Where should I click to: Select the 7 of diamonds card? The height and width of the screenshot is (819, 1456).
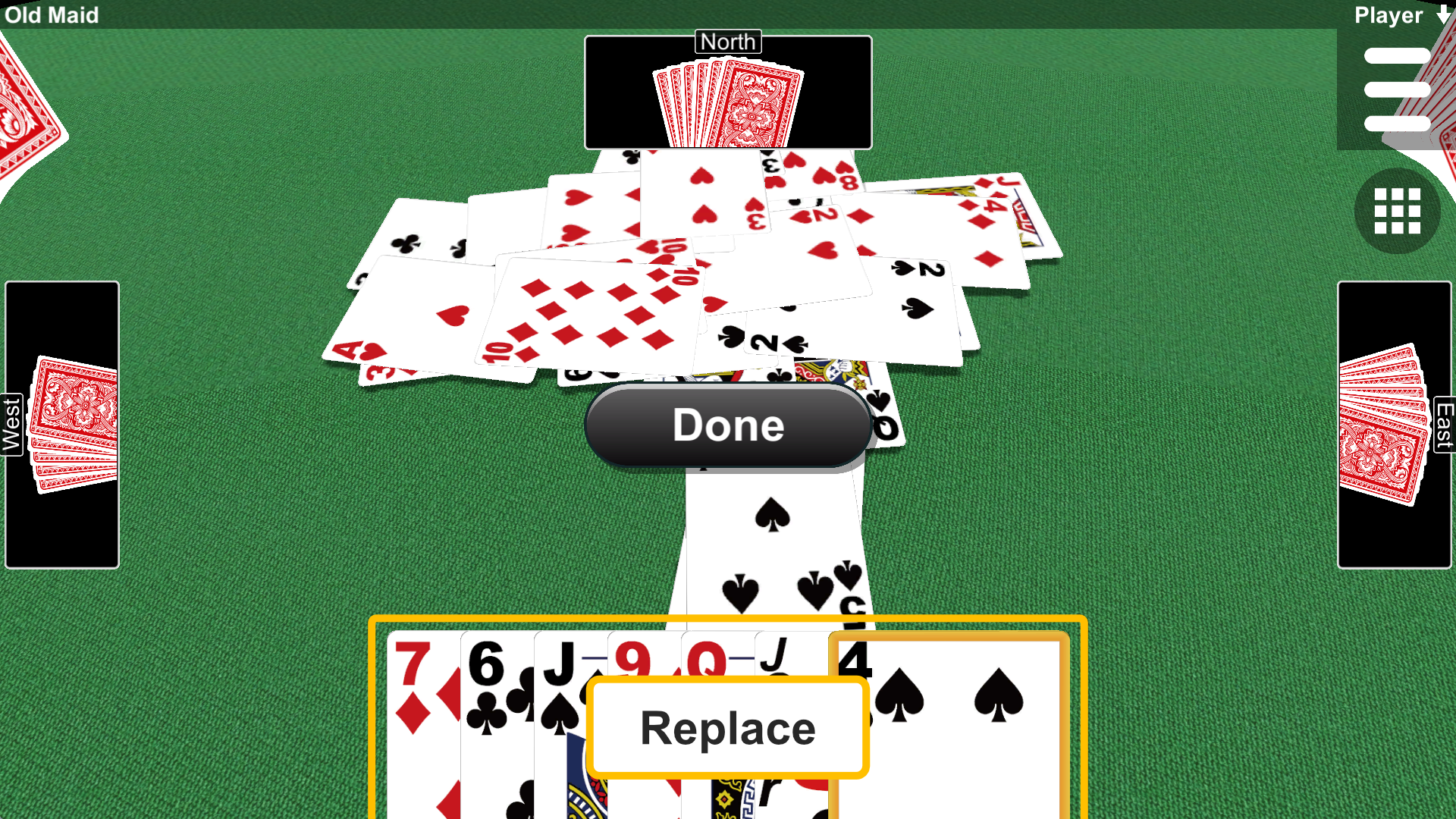422,720
